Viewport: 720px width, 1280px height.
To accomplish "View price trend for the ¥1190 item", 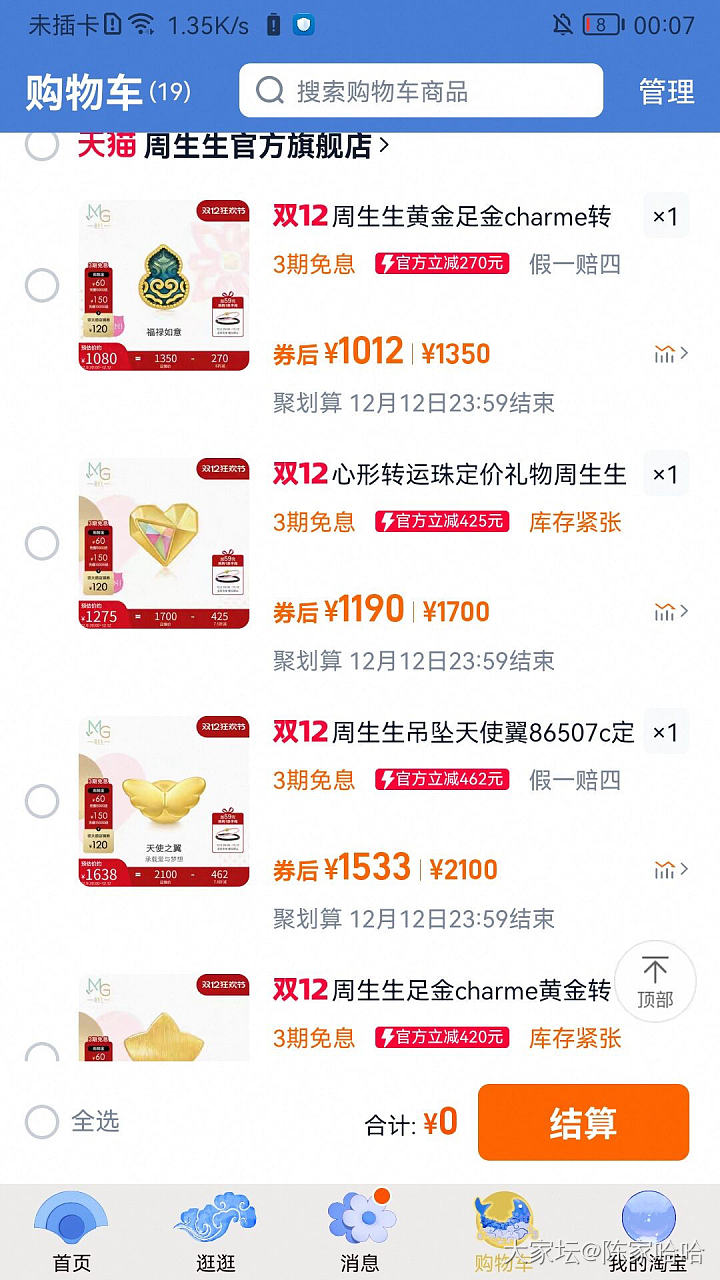I will coord(670,612).
